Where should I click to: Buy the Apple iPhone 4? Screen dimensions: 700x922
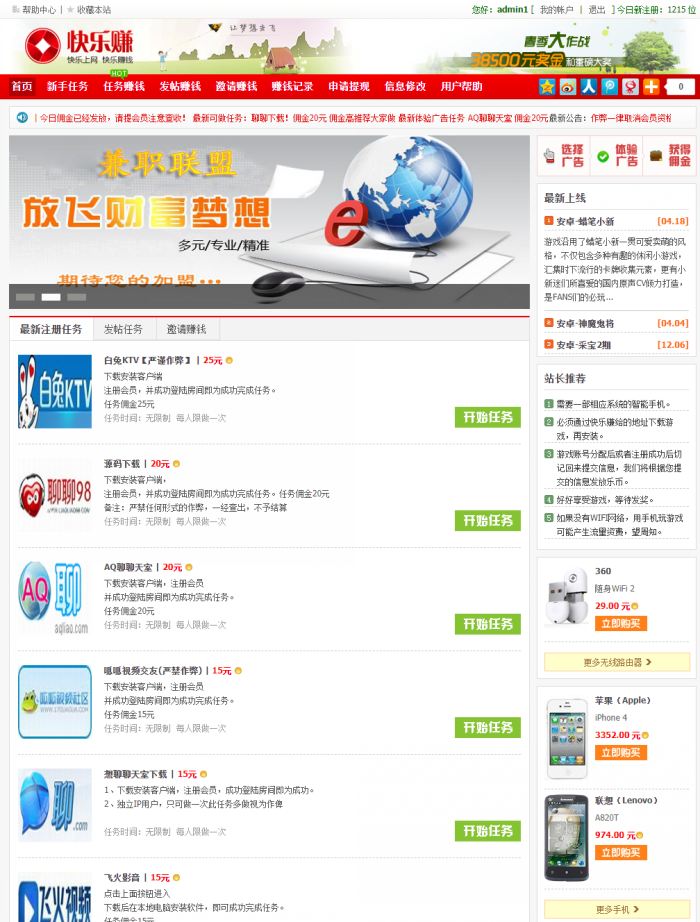click(x=620, y=752)
